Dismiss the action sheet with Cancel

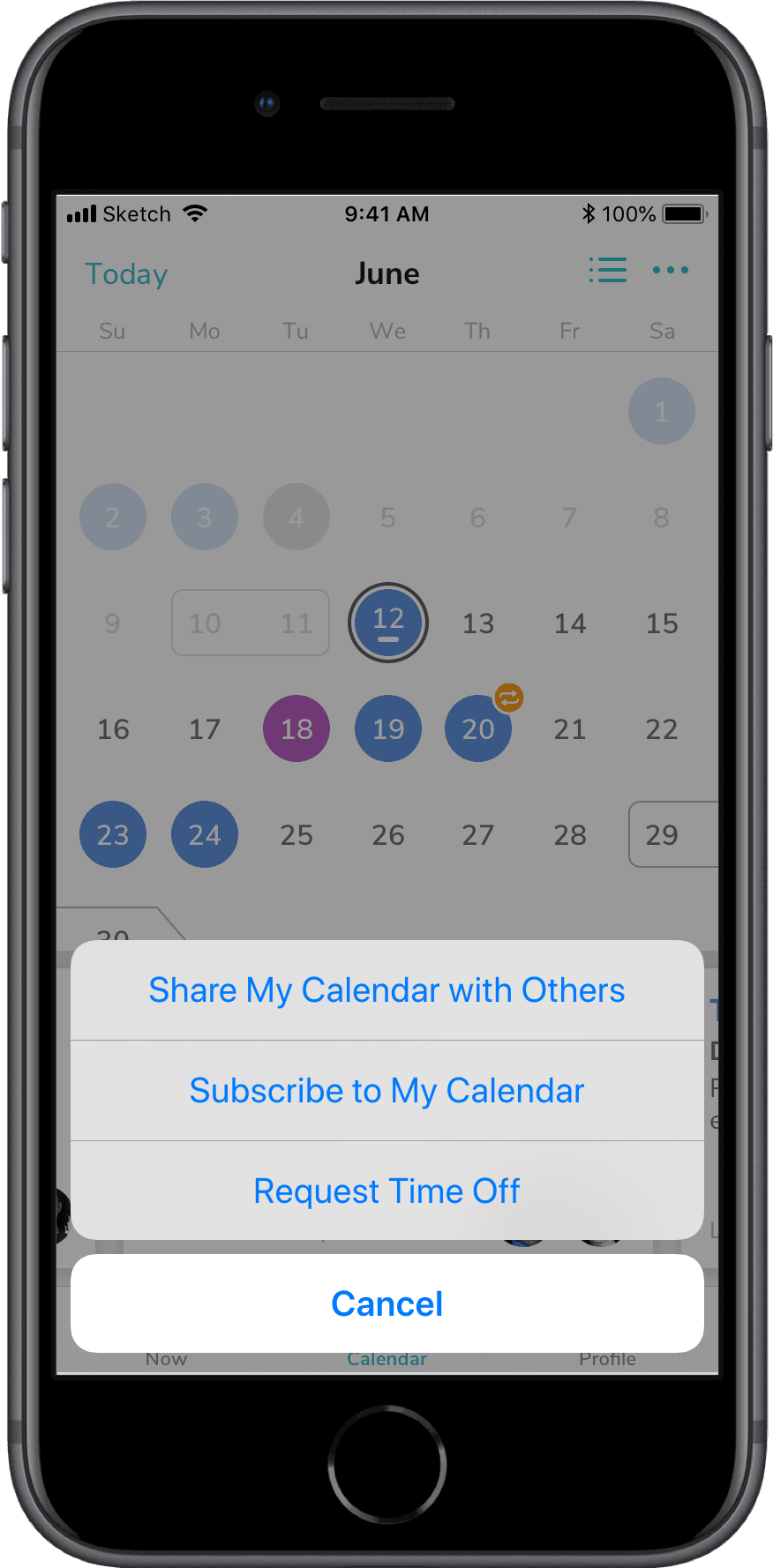tap(386, 1303)
